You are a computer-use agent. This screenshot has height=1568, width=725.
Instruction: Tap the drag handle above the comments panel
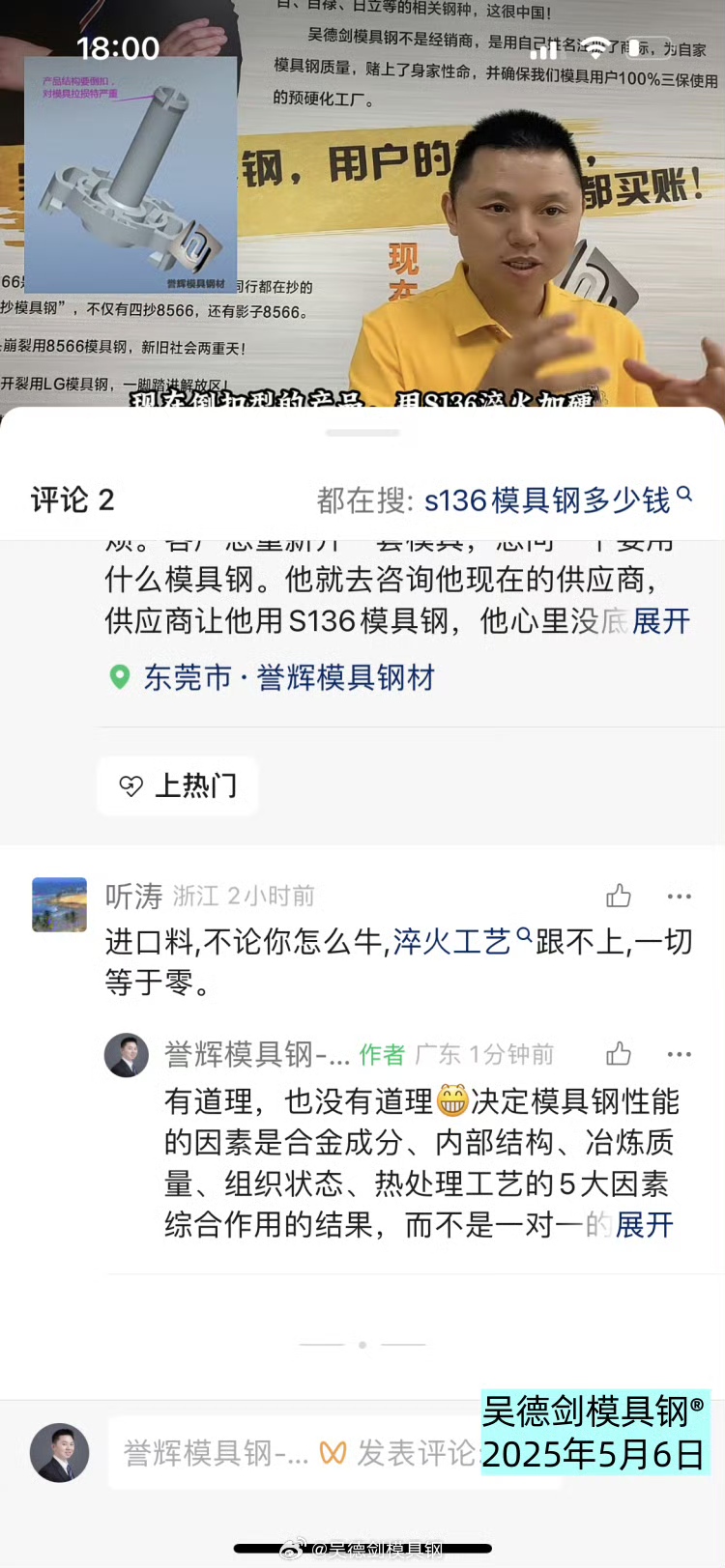362,431
